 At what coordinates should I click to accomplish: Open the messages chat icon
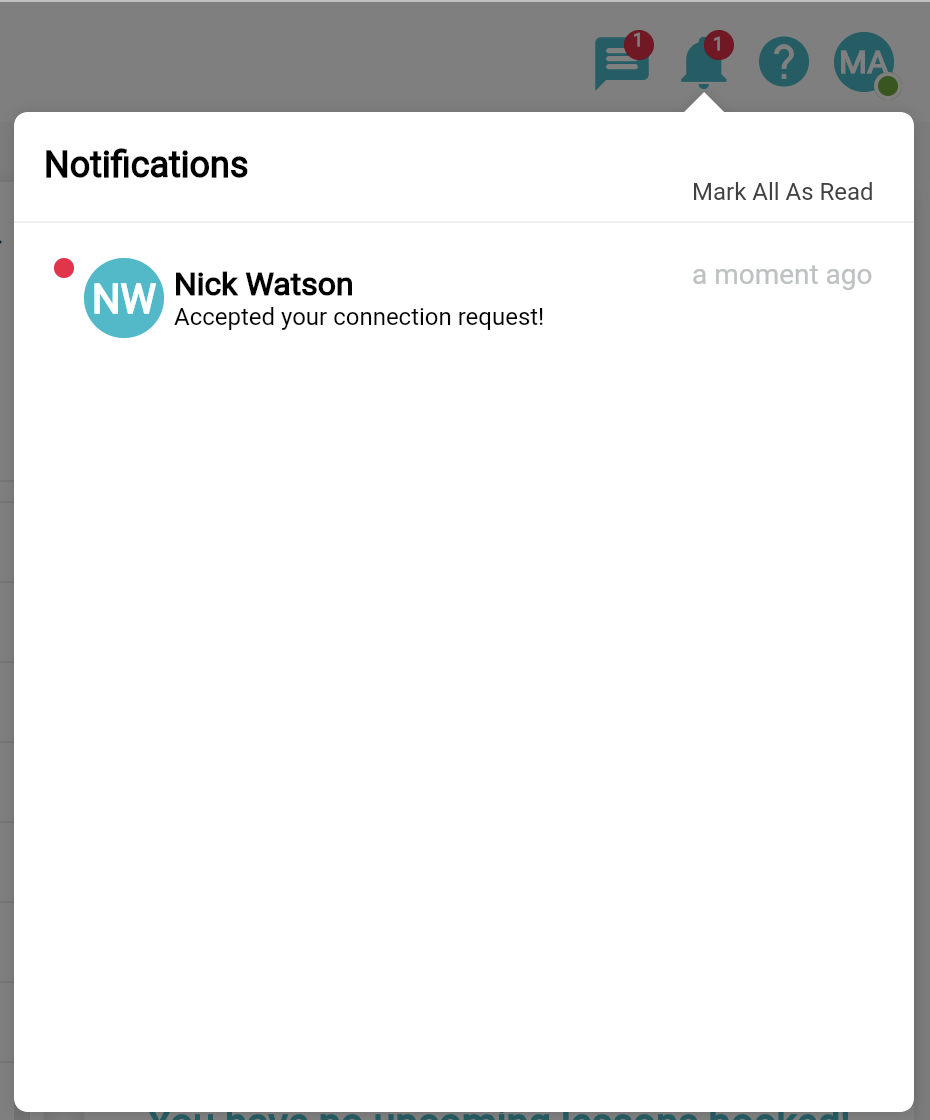[621, 63]
